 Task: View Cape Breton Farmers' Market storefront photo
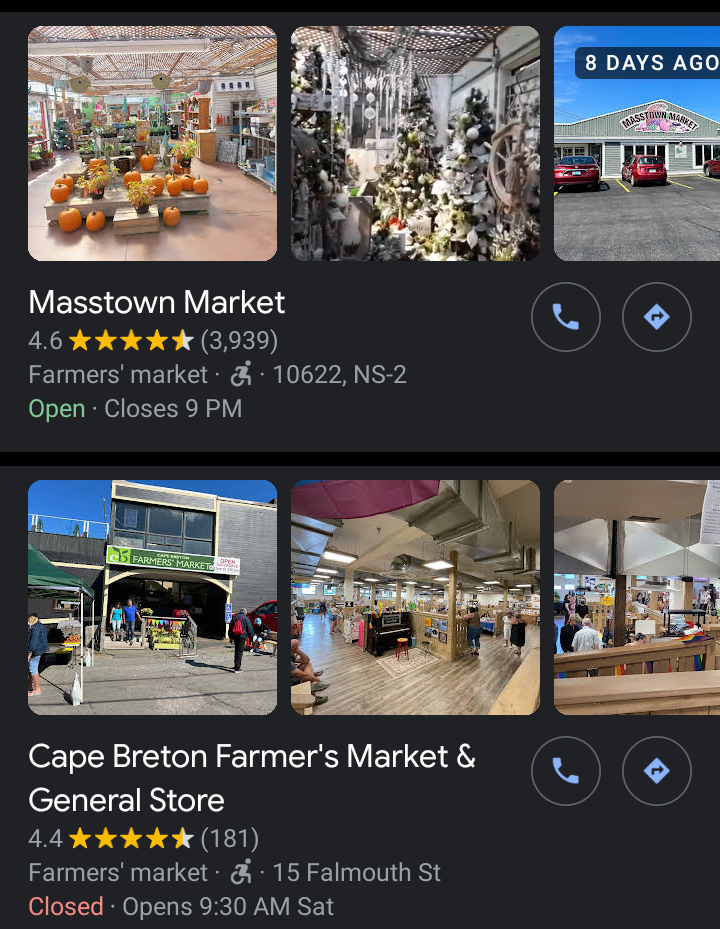point(152,597)
